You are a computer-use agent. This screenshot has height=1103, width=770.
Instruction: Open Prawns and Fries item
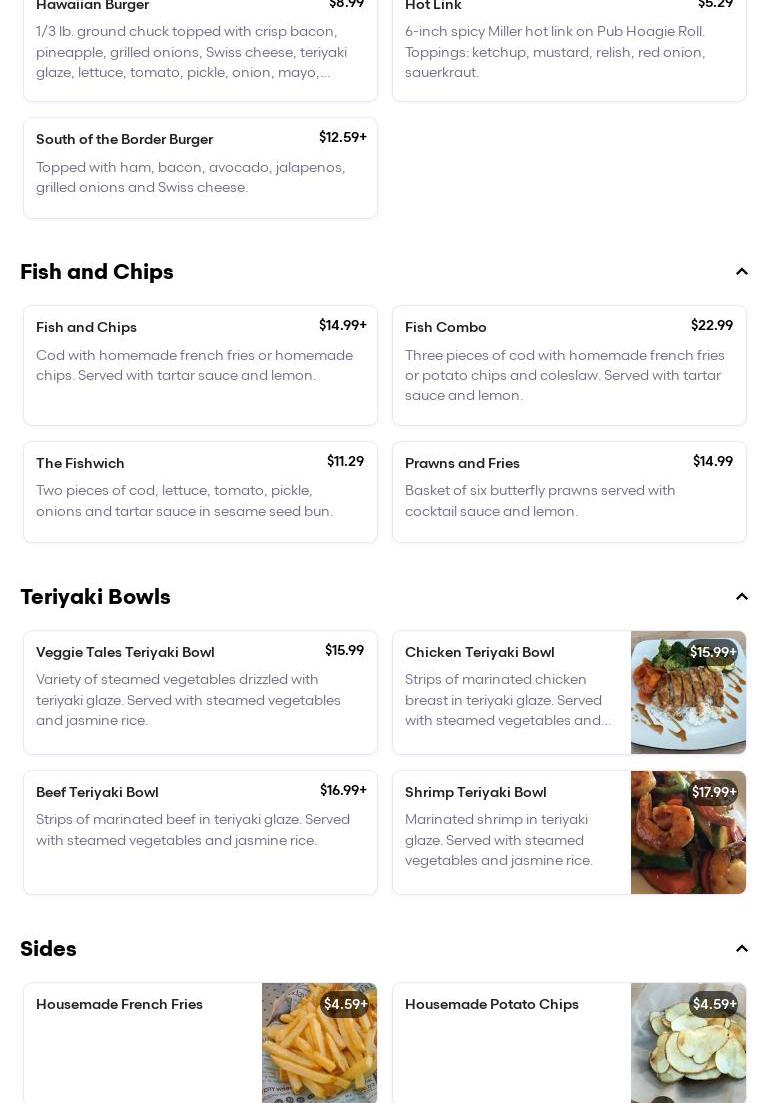569,491
